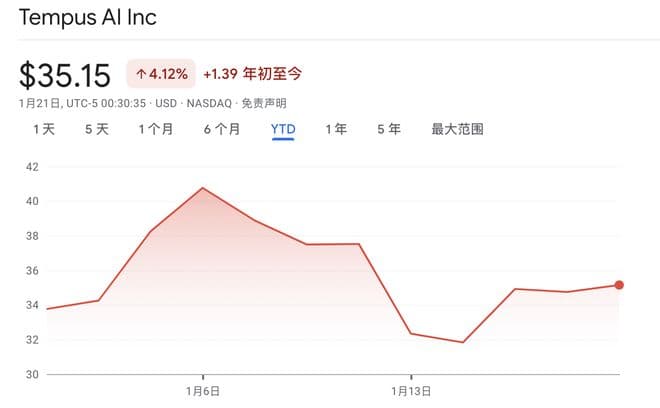Viewport: 660px width, 408px height.
Task: Select the 5天 time range
Action: [96, 129]
